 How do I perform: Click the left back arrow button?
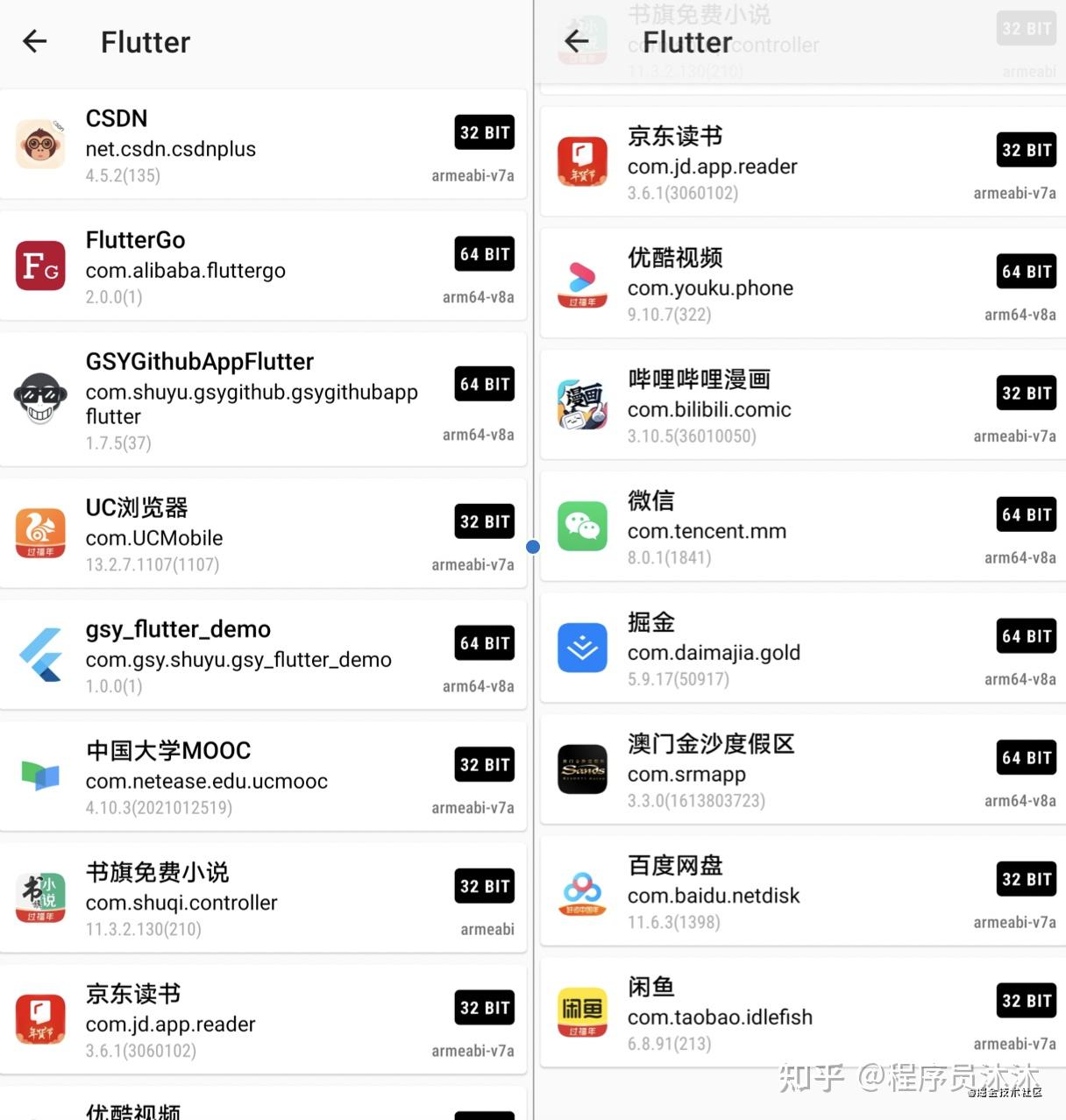point(34,41)
